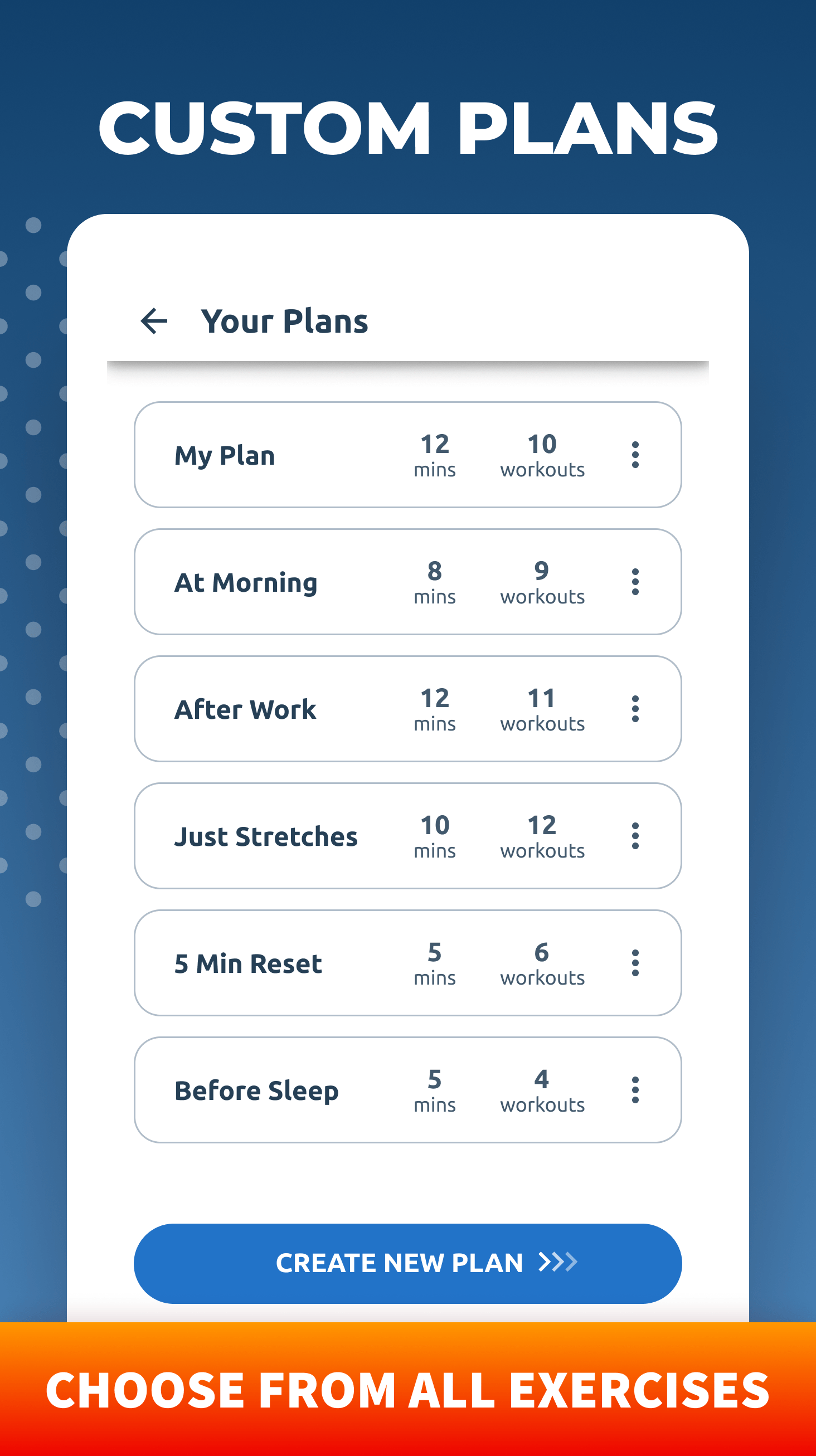This screenshot has height=1456, width=816.
Task: Open the three-dot menu for At Morning
Action: coord(634,582)
